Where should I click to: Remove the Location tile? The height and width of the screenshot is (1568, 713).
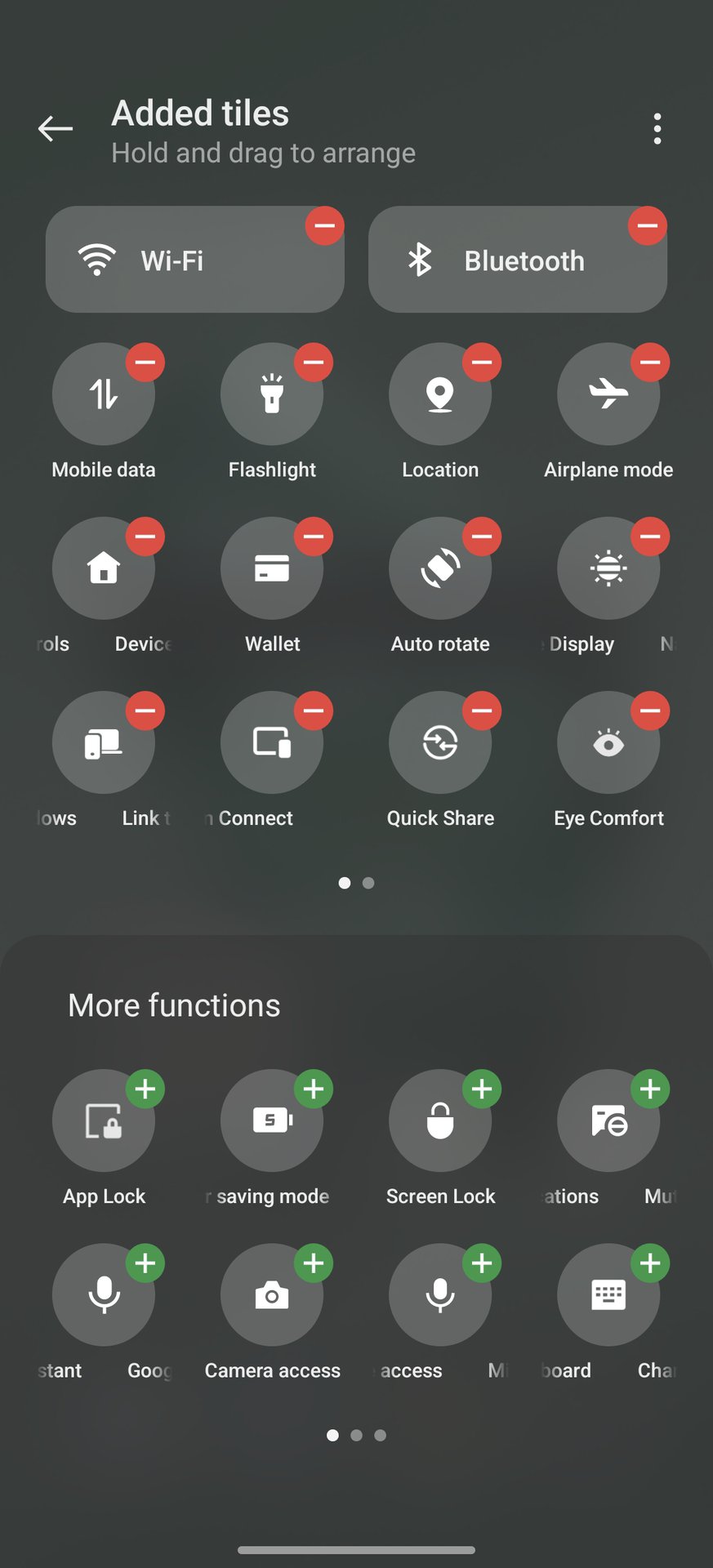click(x=482, y=362)
